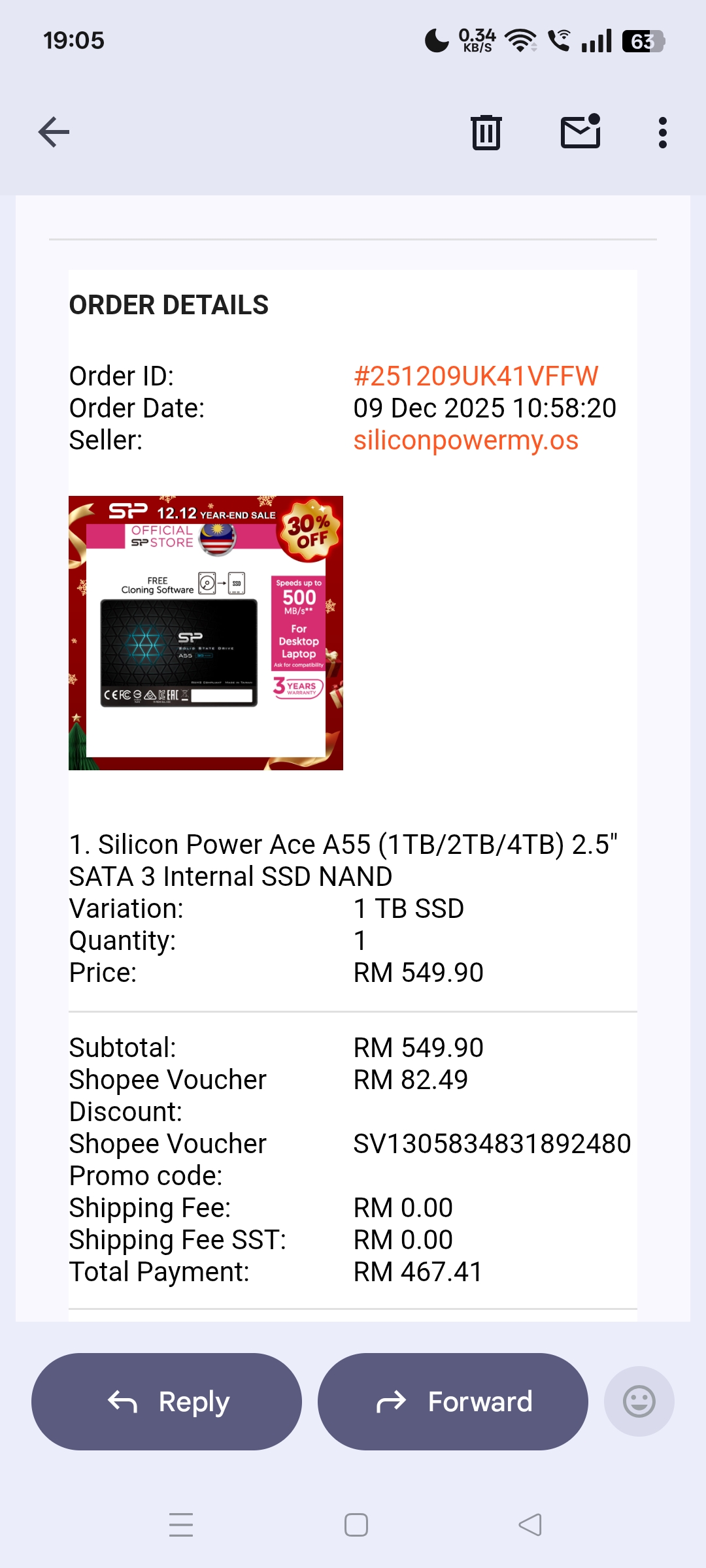Mark email as unread
706x1568 pixels.
tap(580, 131)
